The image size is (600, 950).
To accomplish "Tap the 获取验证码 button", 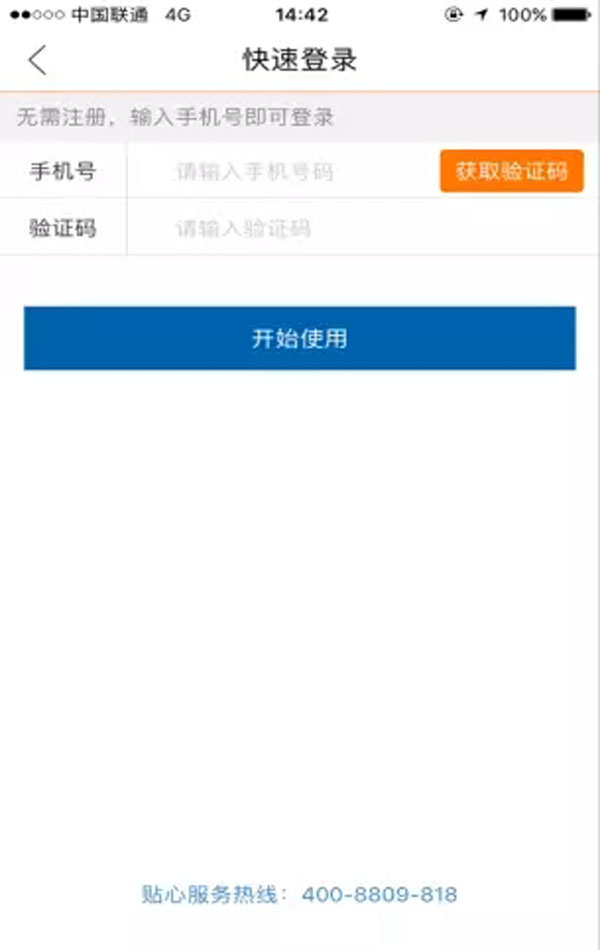I will point(511,171).
